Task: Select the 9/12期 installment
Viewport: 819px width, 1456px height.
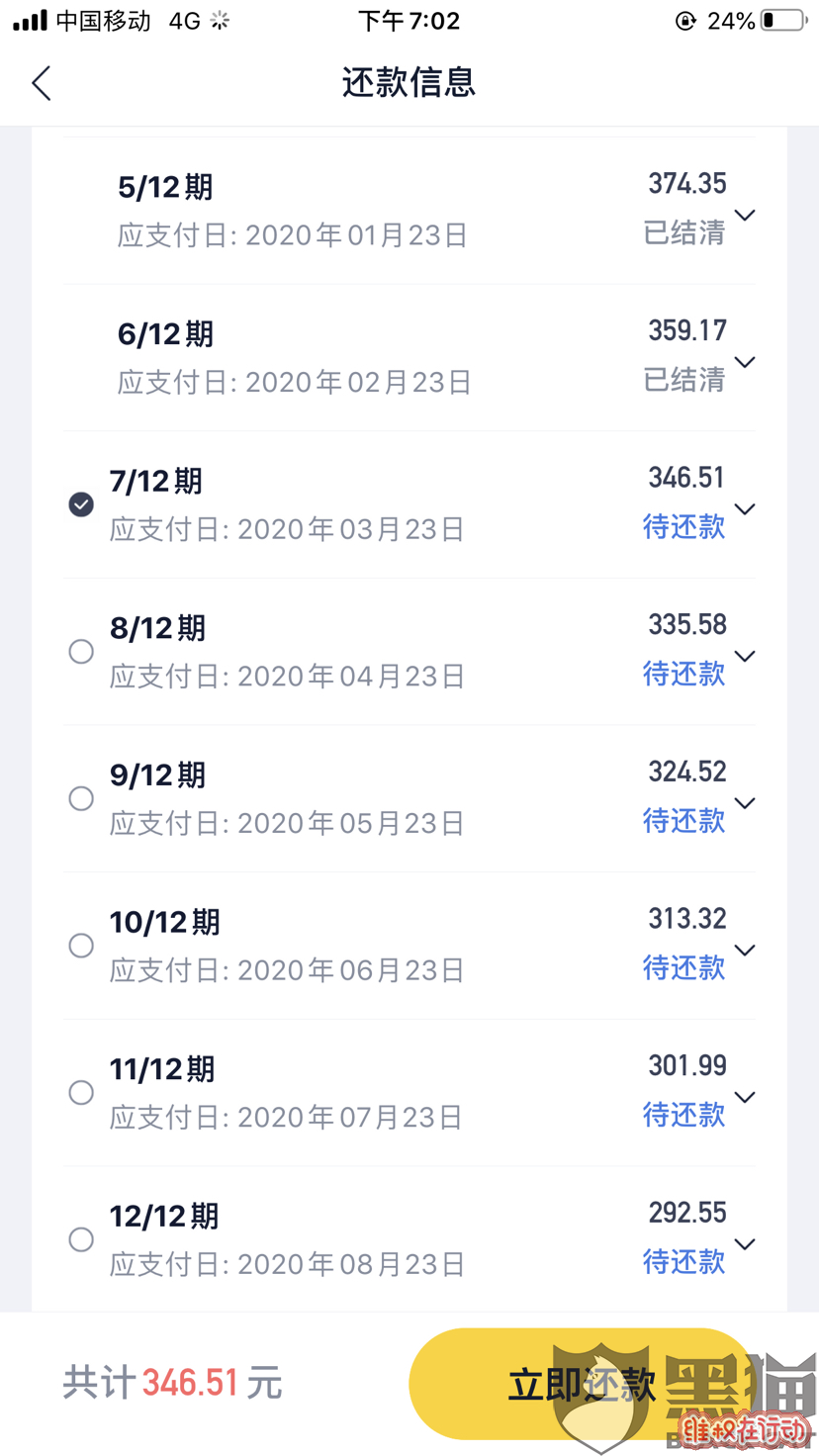Action: [81, 798]
